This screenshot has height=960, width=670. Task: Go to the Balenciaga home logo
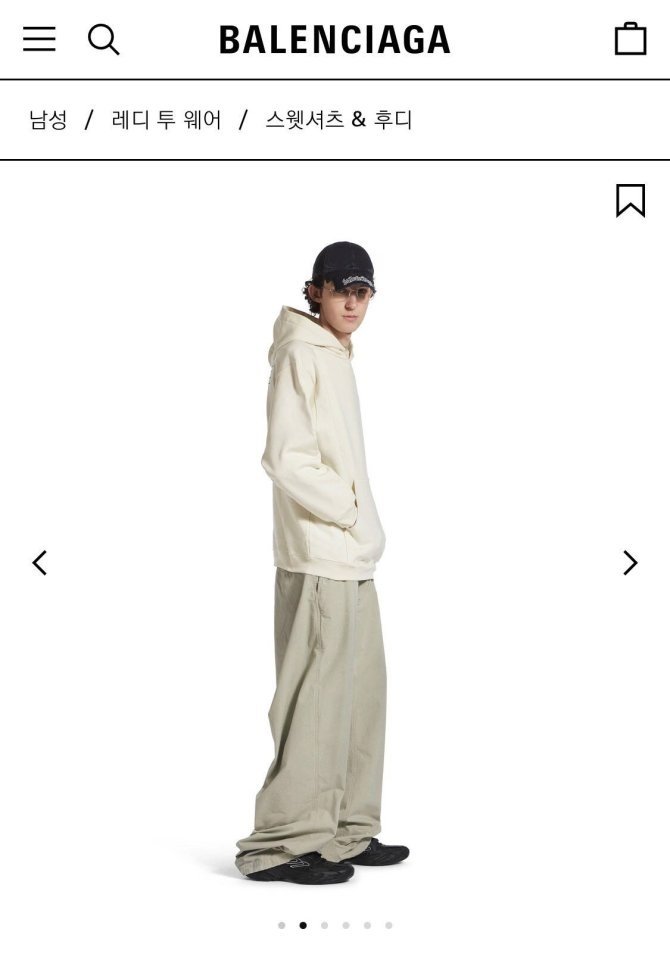pos(334,40)
